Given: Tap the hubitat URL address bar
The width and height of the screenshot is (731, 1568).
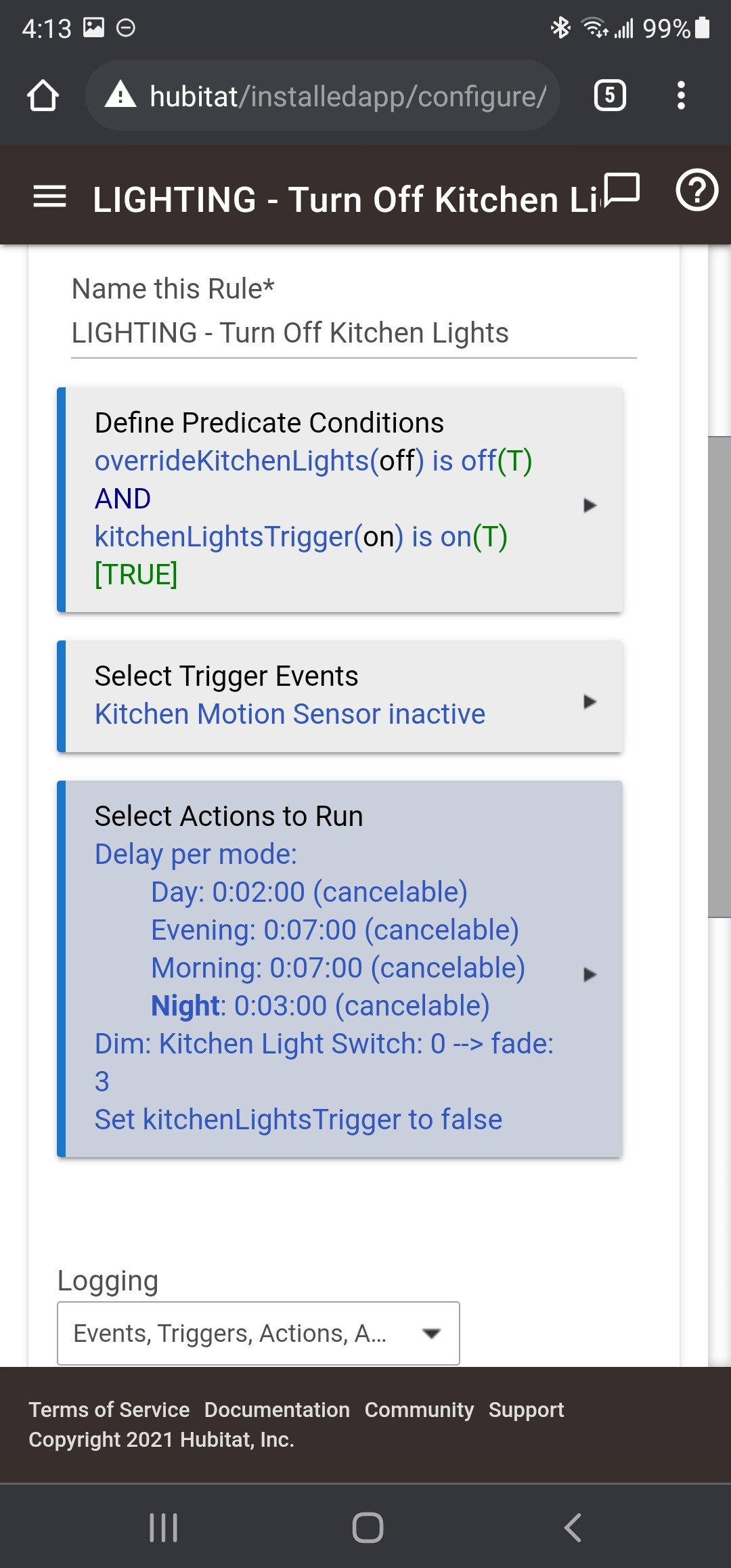Looking at the screenshot, I should 323,95.
